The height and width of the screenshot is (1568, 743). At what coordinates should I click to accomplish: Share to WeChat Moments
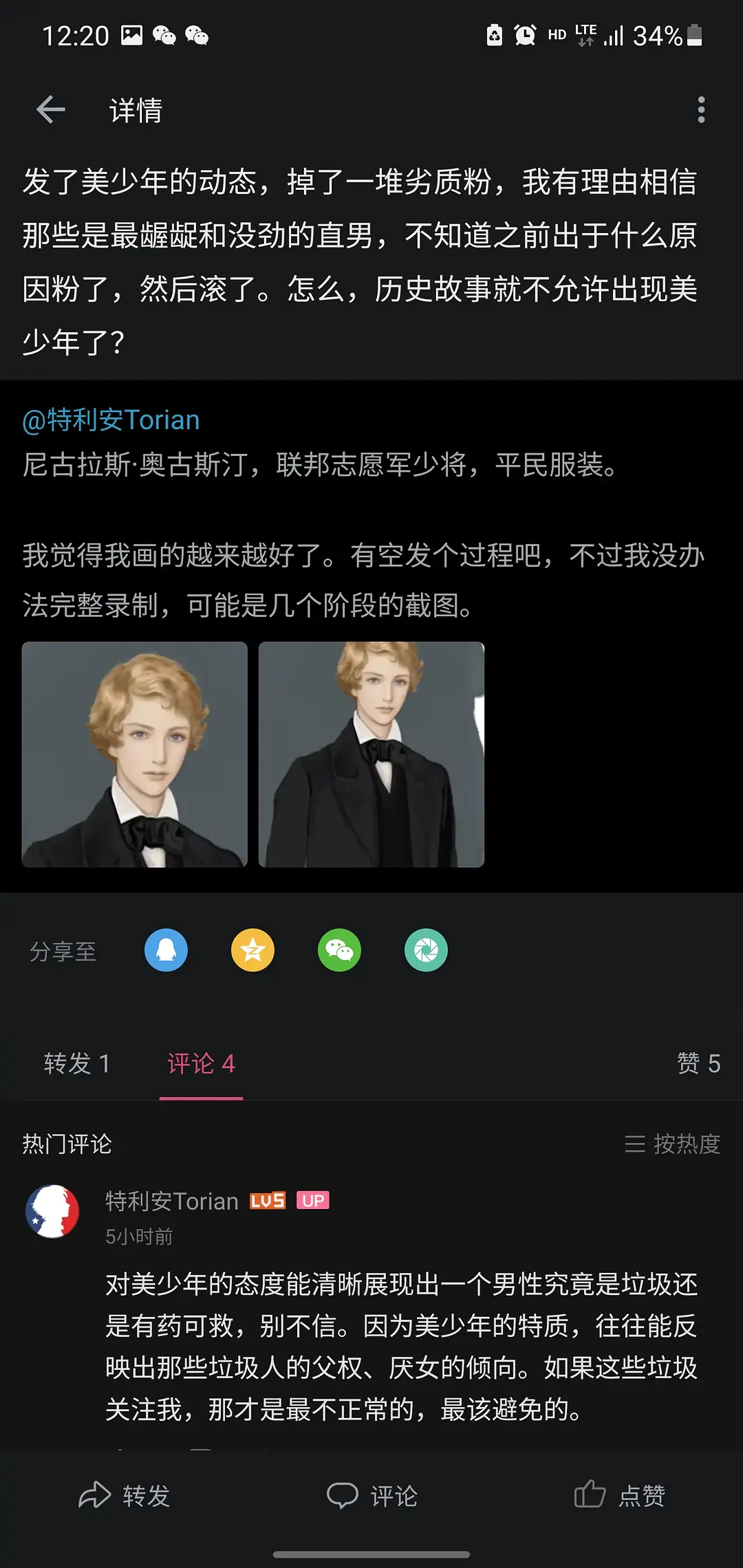426,950
